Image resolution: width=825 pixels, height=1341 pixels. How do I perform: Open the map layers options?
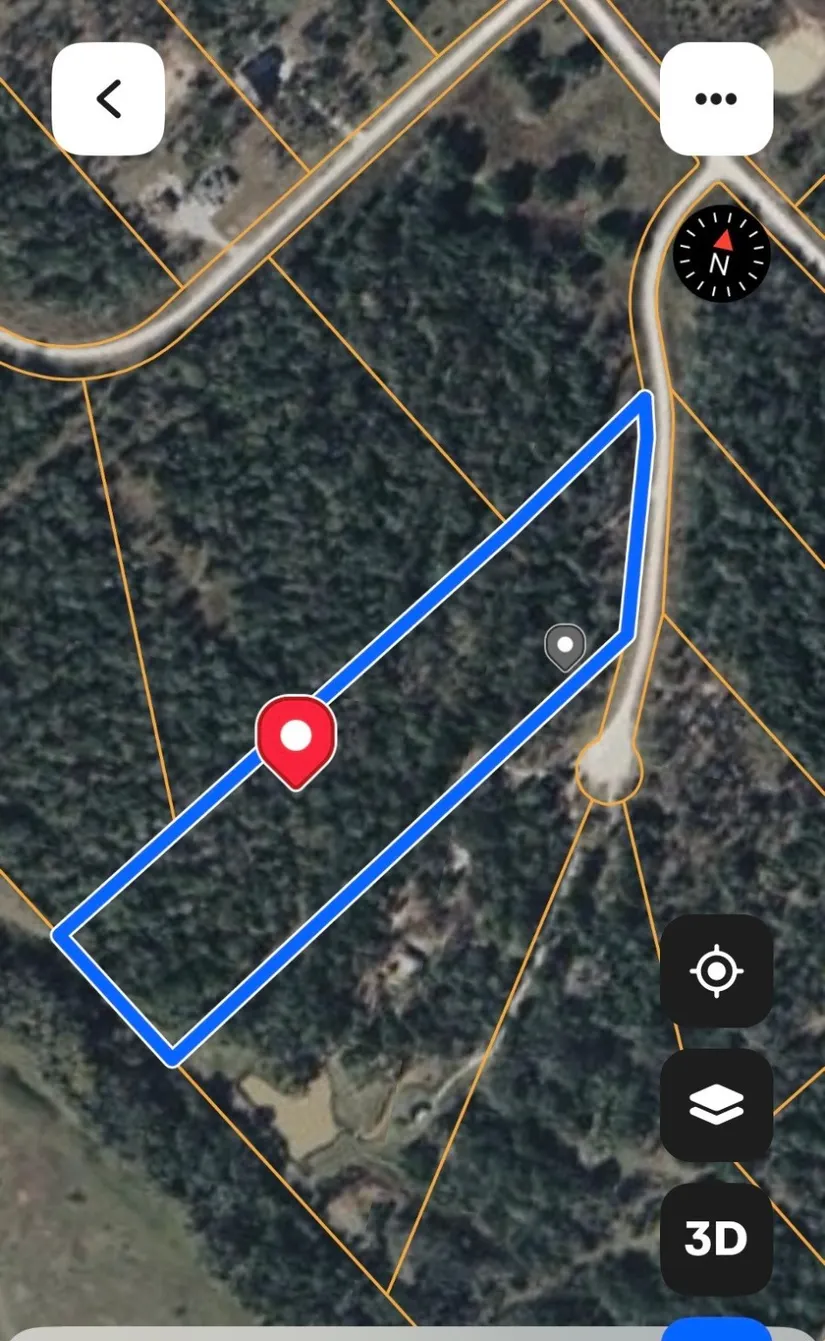[x=716, y=1105]
